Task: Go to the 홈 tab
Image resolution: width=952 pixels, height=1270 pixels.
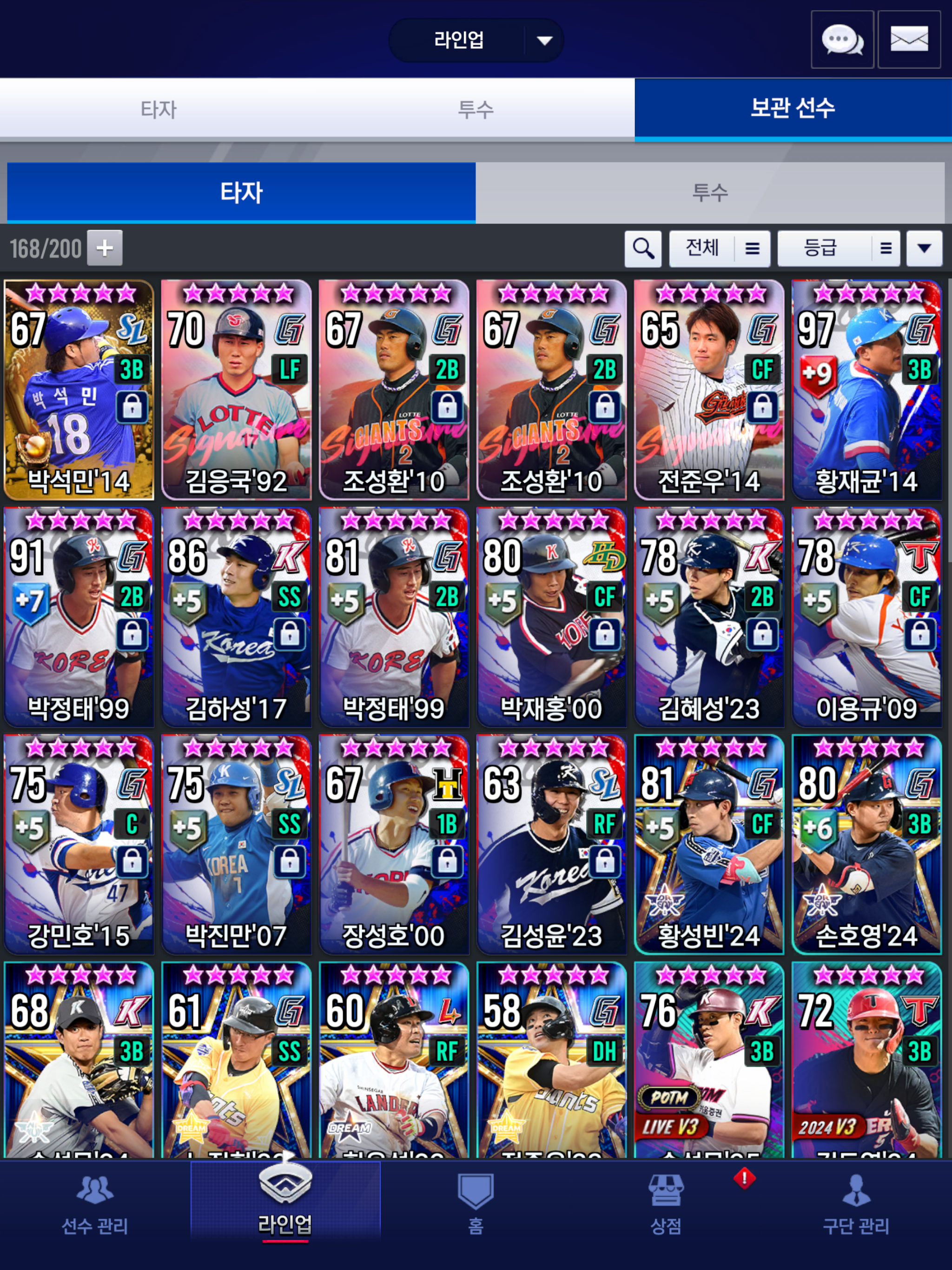Action: (476, 1204)
